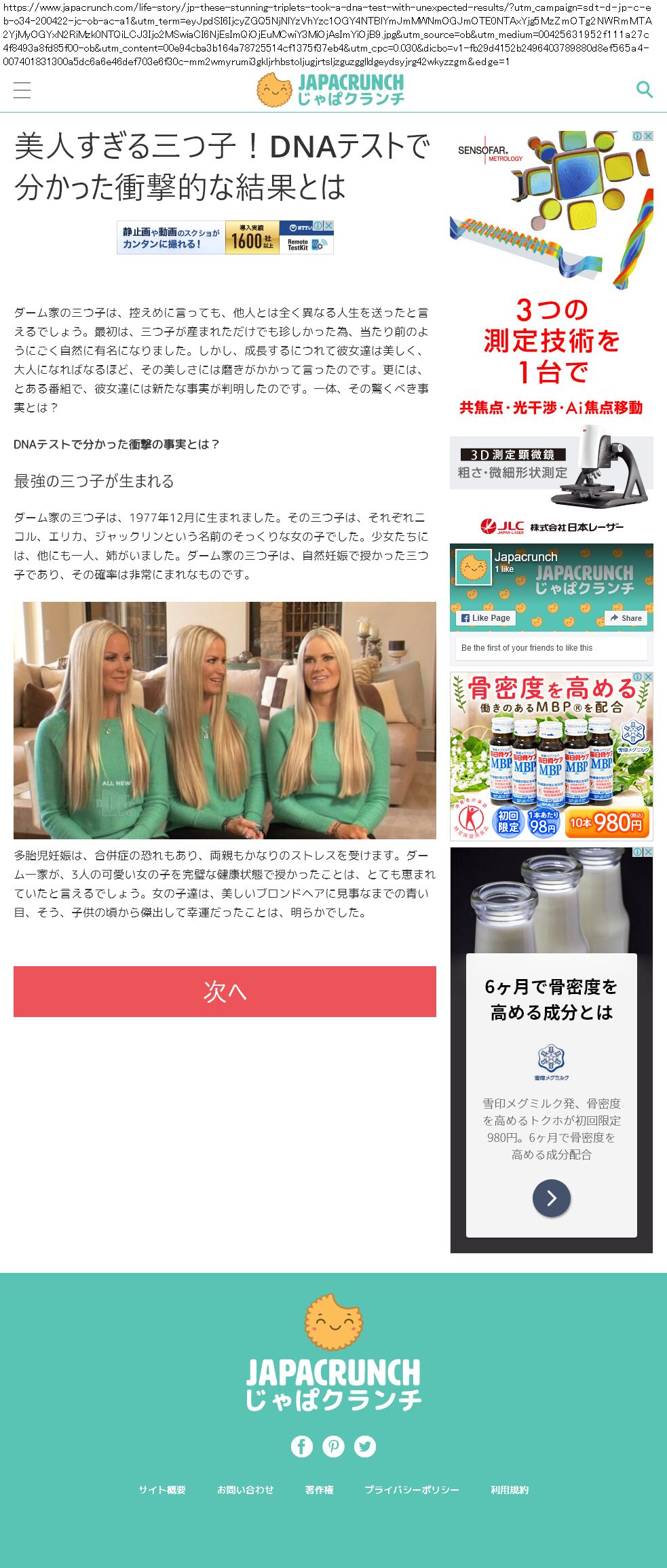This screenshot has height=1568, width=667.
Task: Open the サイト概要 footer link
Action: (162, 1489)
